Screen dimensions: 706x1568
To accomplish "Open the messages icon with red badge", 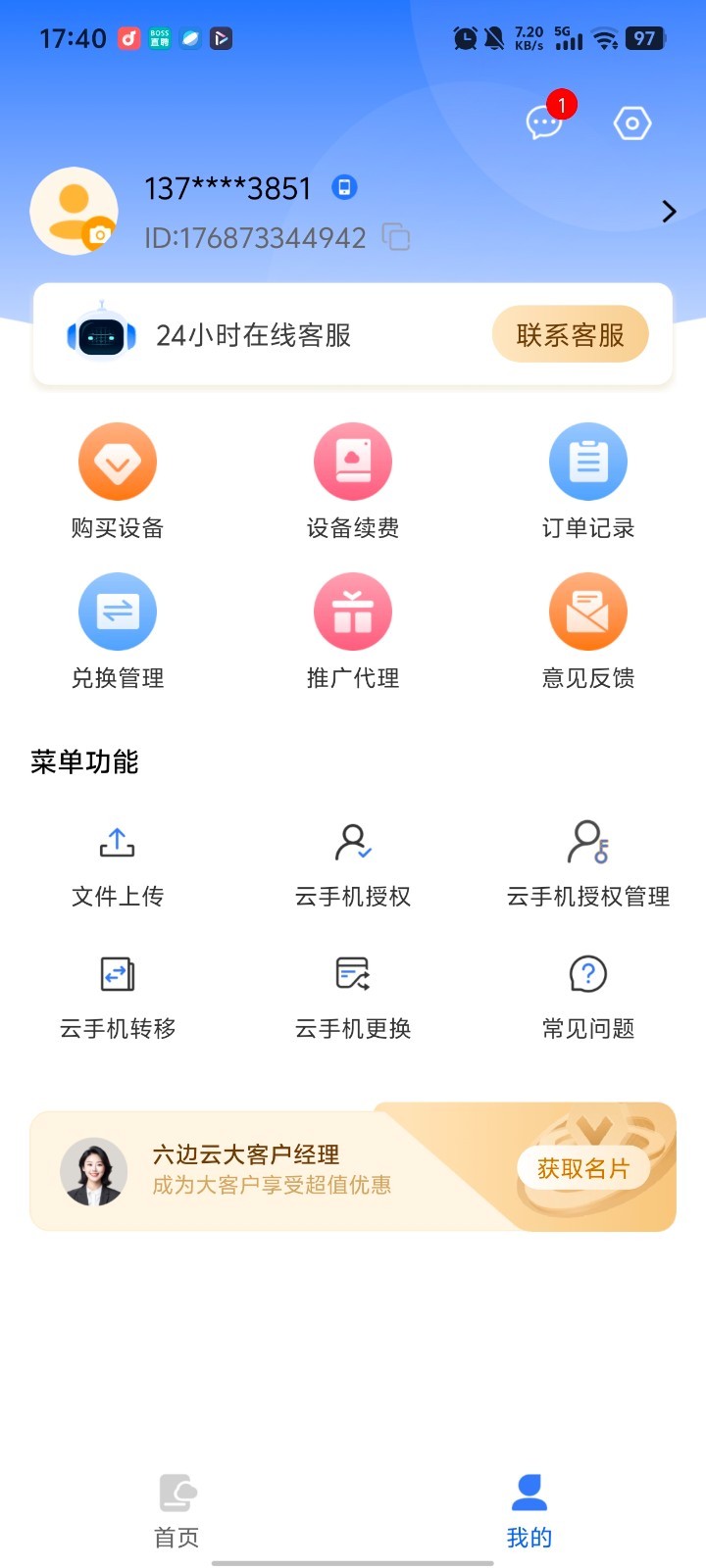I will coord(544,122).
